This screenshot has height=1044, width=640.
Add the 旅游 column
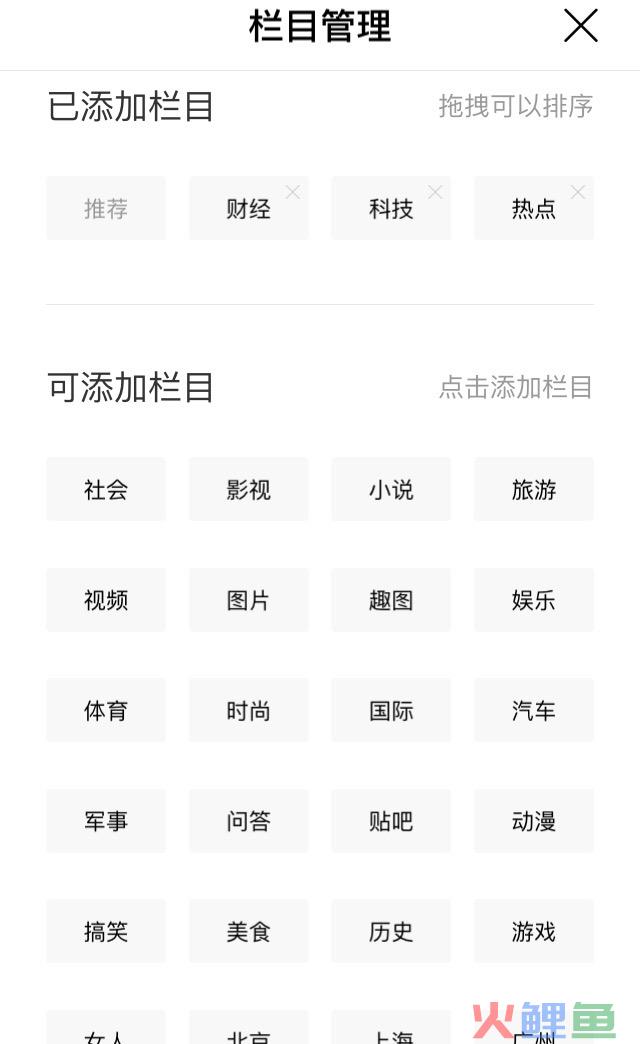[x=534, y=490]
